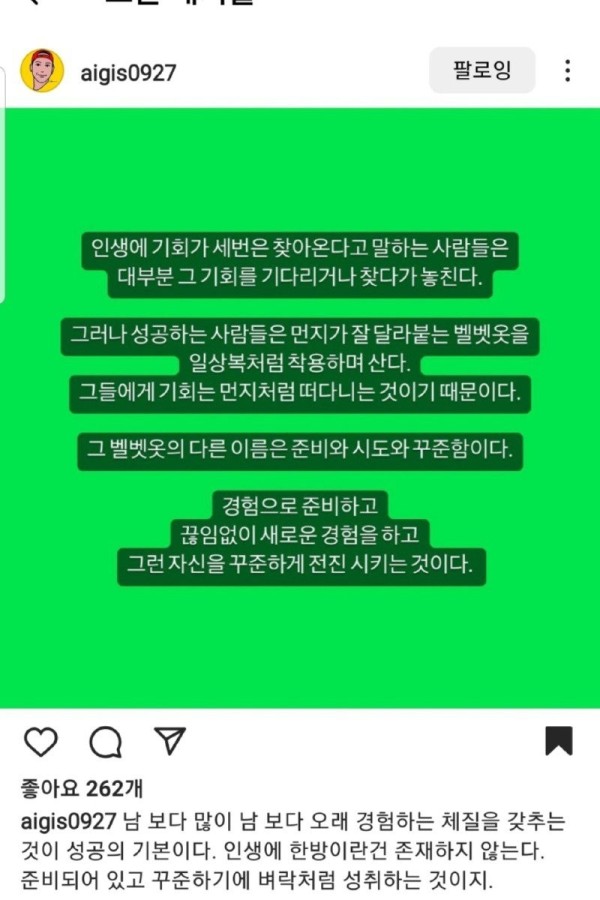This screenshot has width=600, height=900.
Task: Open aigis0927's profile picture
Action: tap(42, 71)
